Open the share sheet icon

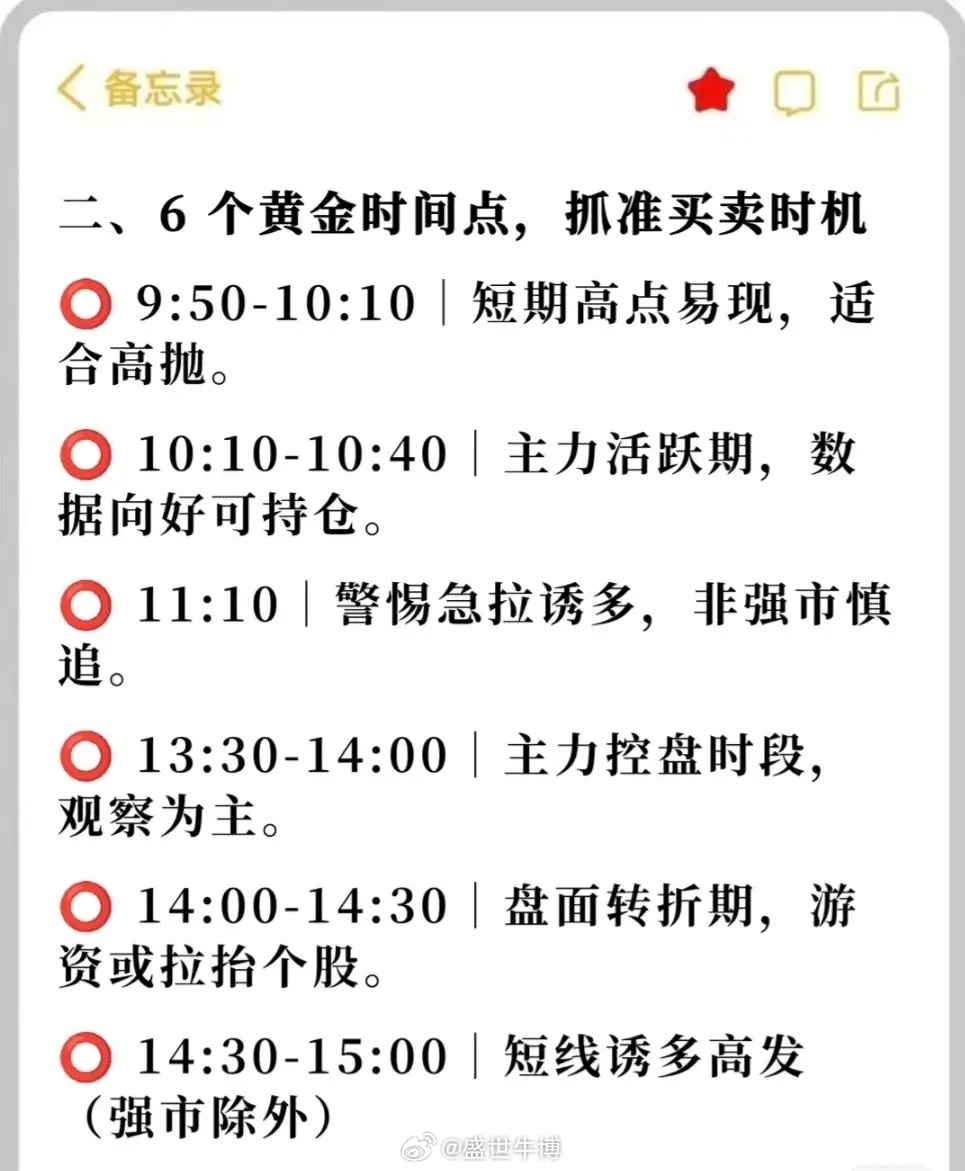[877, 90]
